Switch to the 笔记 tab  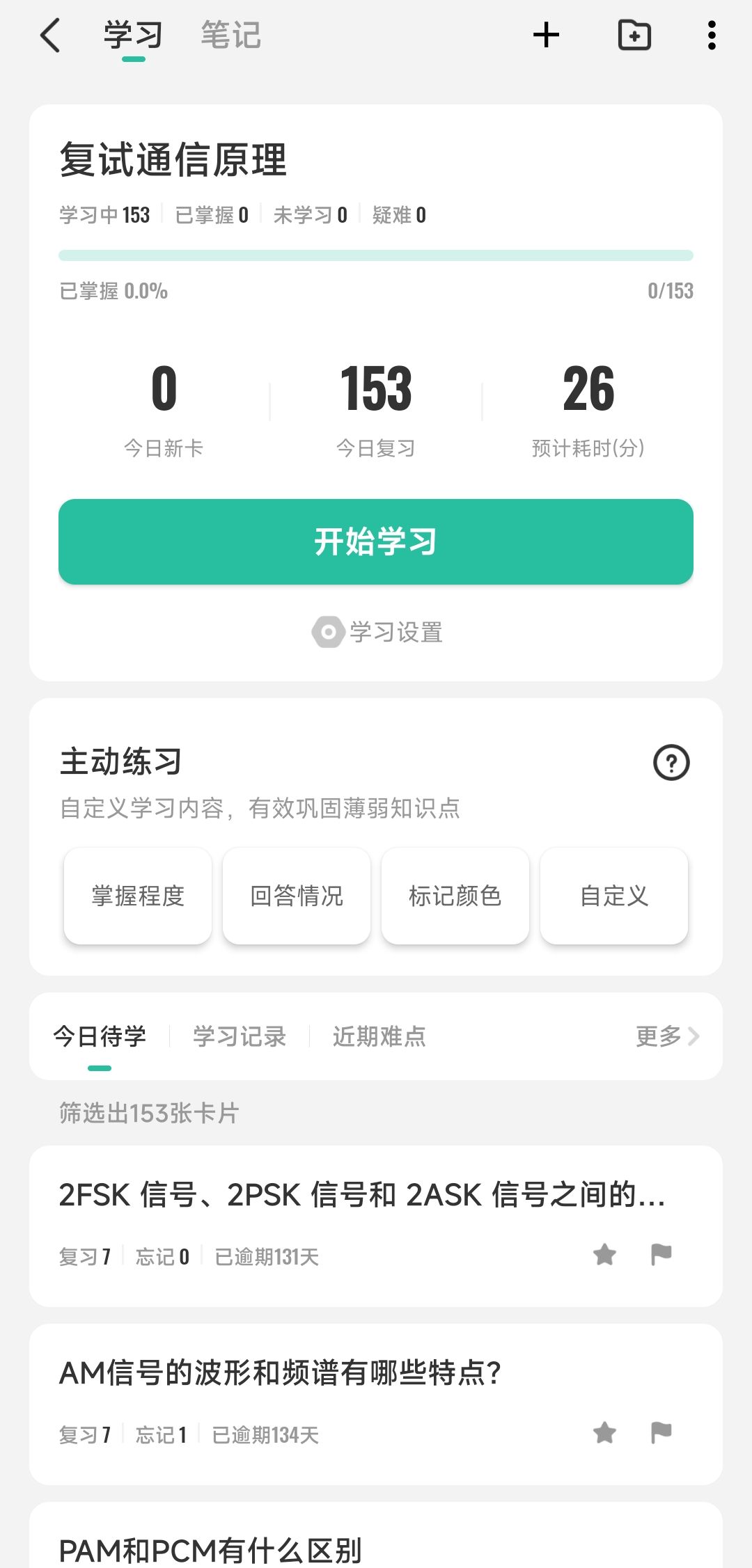click(x=230, y=35)
